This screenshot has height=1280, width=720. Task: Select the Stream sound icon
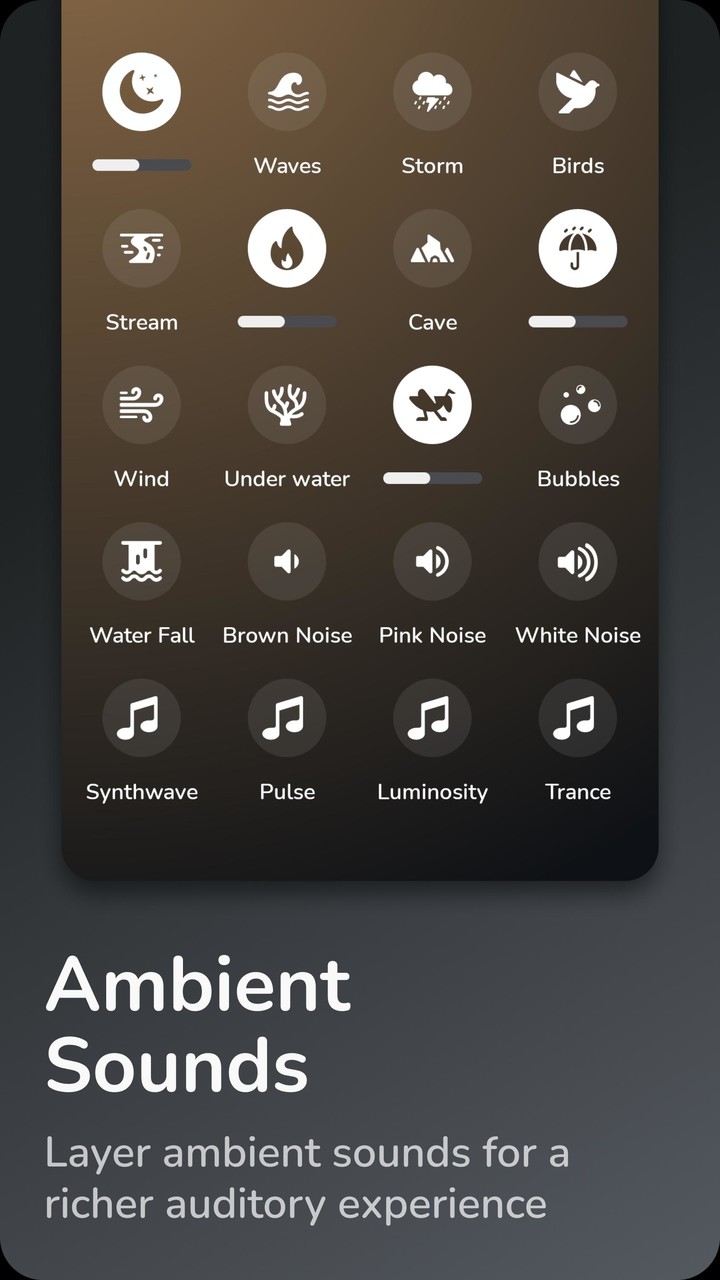[141, 248]
